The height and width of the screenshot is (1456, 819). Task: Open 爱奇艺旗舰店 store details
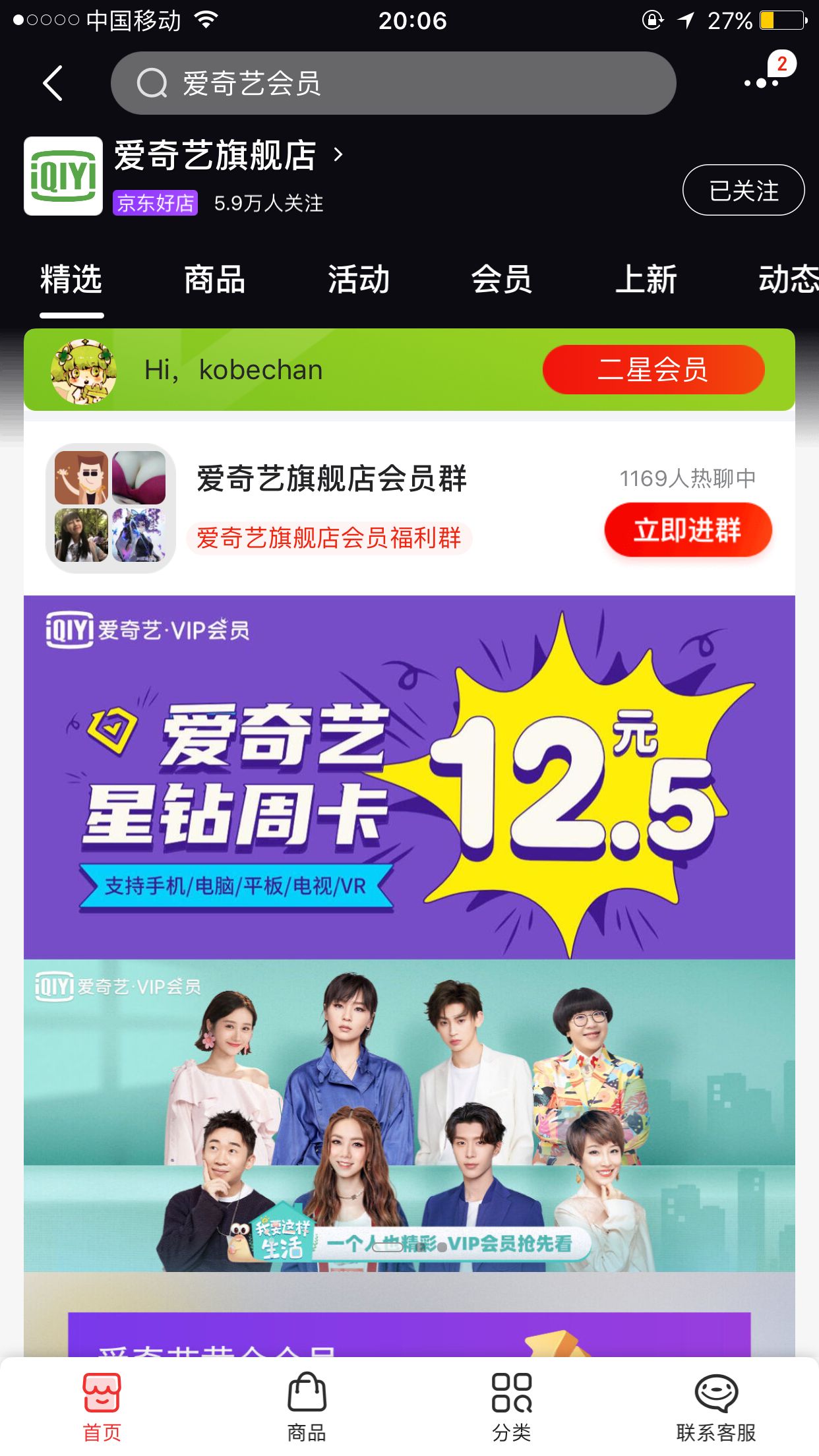click(228, 156)
